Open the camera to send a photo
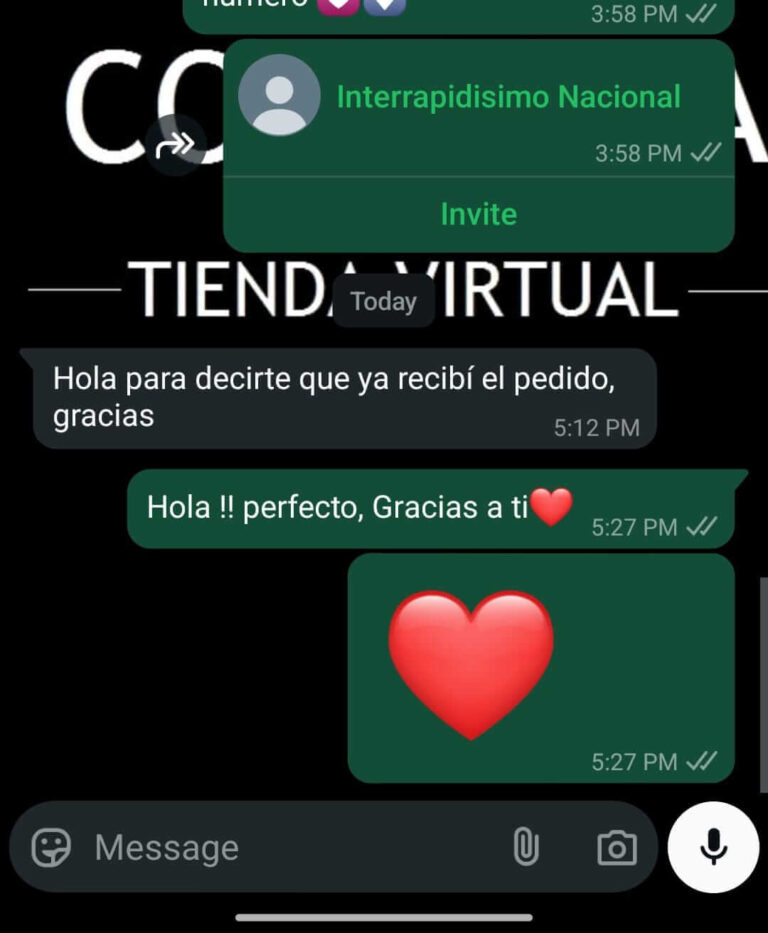This screenshot has height=933, width=768. tap(616, 848)
